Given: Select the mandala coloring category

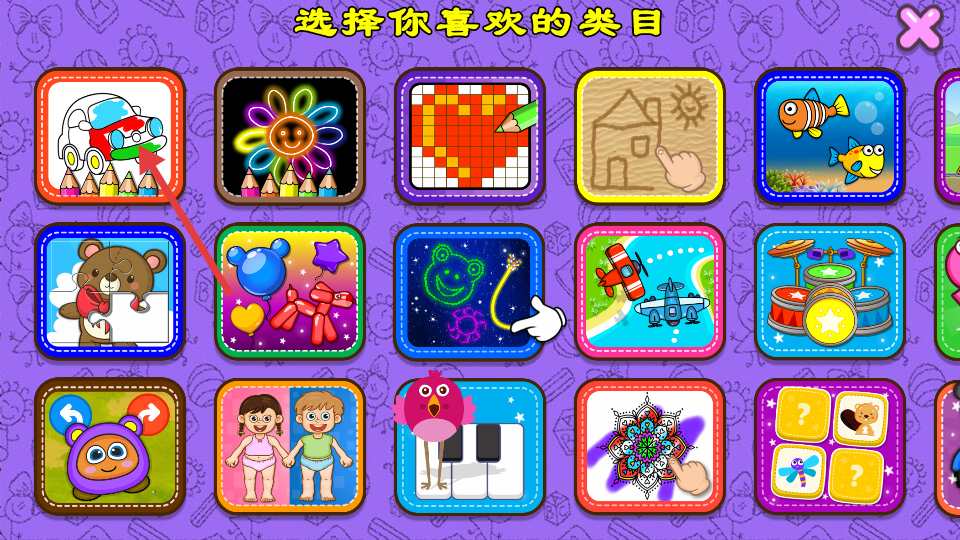Looking at the screenshot, I should [x=650, y=446].
